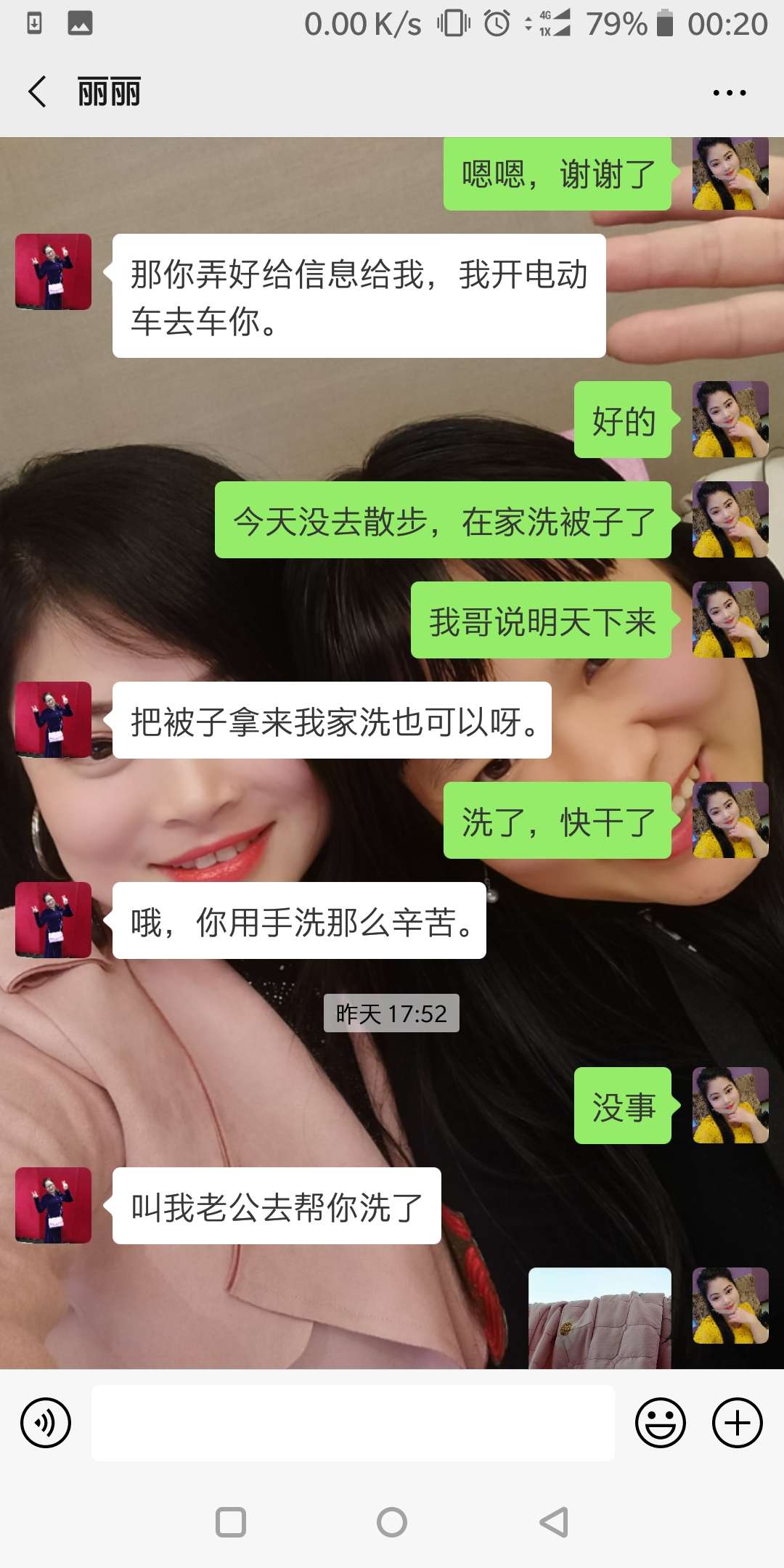Tap the voice input icon

tap(45, 1422)
